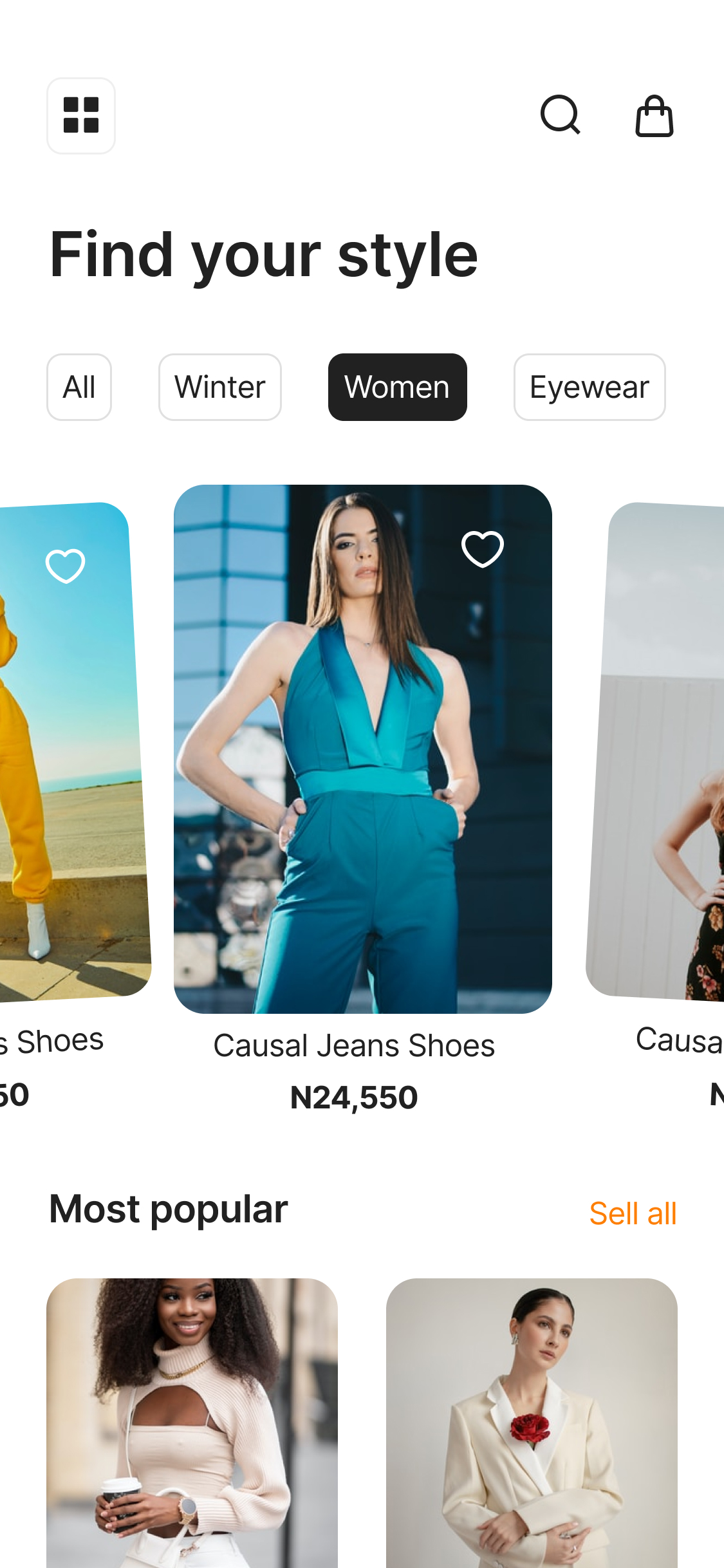Open the grid menu button
Screen dimensions: 724x1568
[x=81, y=116]
